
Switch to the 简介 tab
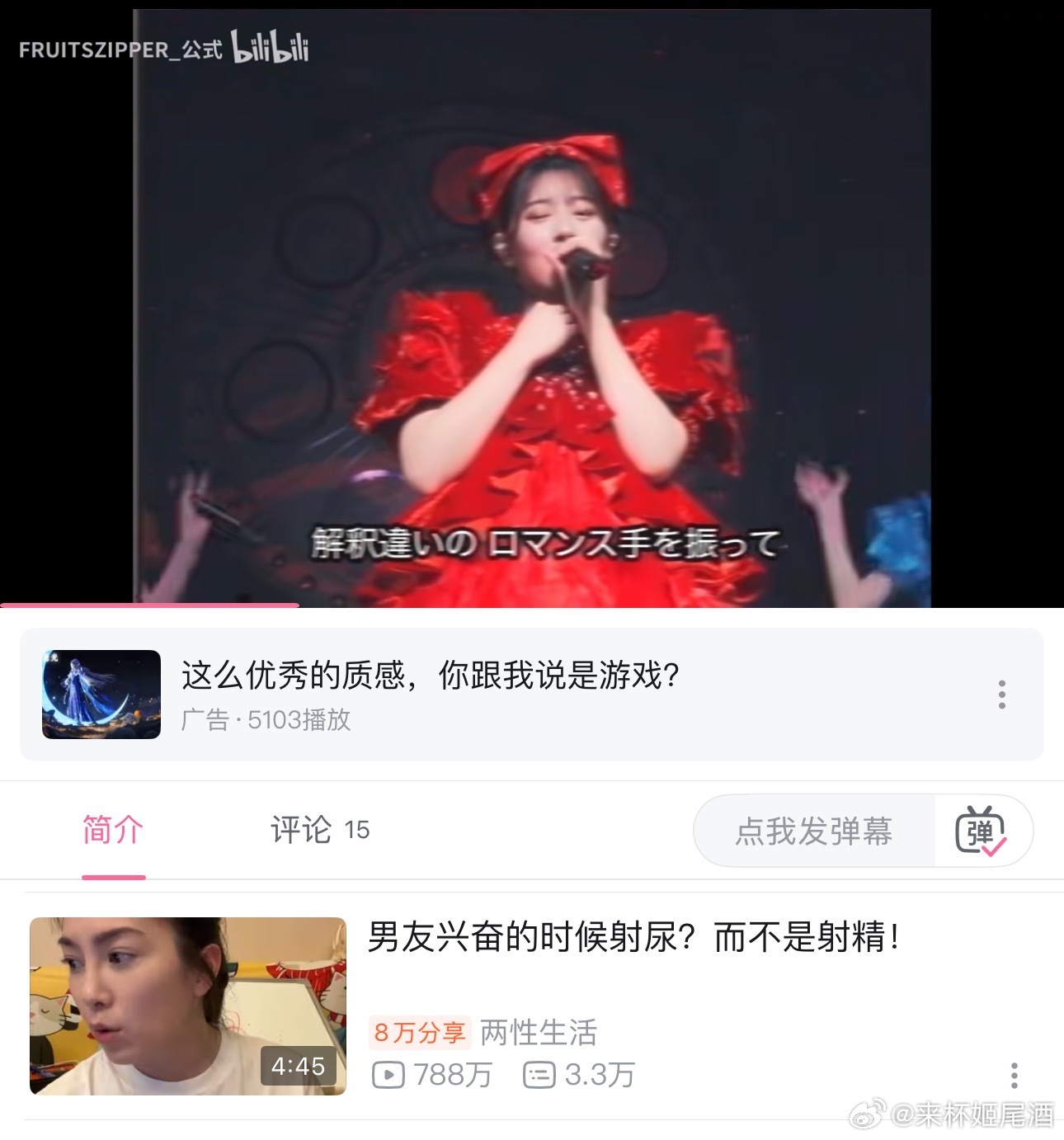[113, 830]
